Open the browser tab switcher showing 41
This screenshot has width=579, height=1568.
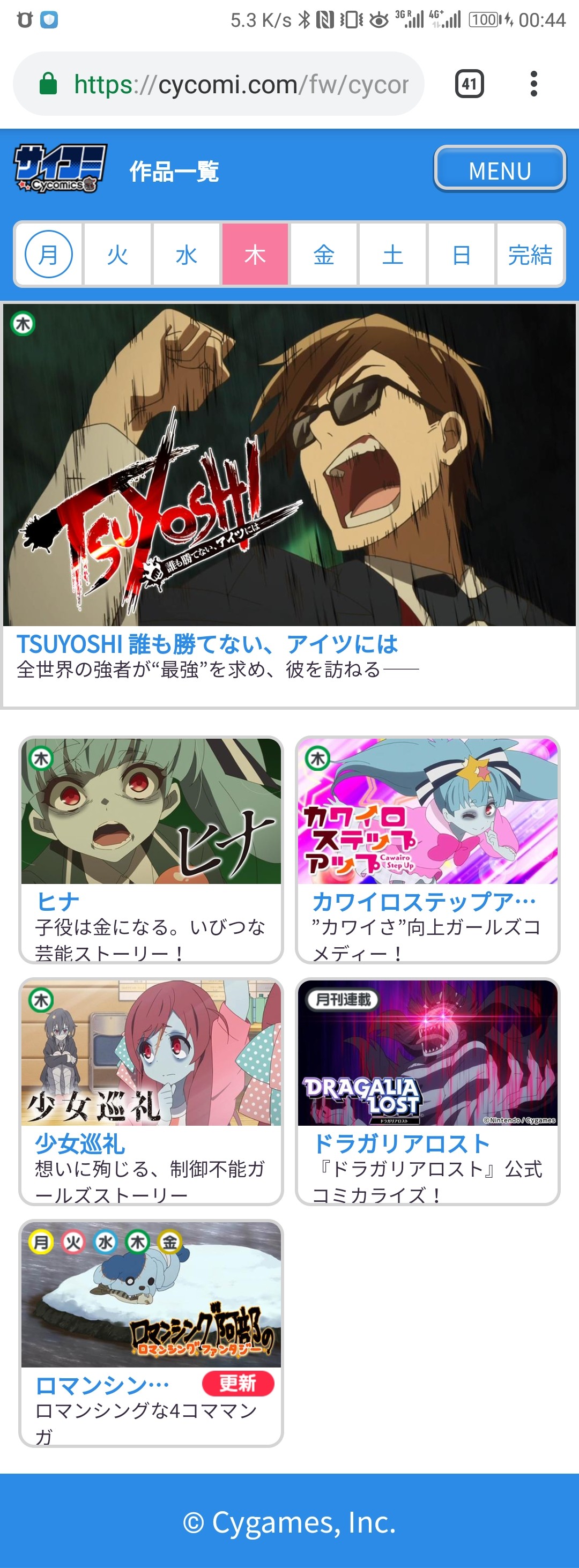pyautogui.click(x=469, y=84)
